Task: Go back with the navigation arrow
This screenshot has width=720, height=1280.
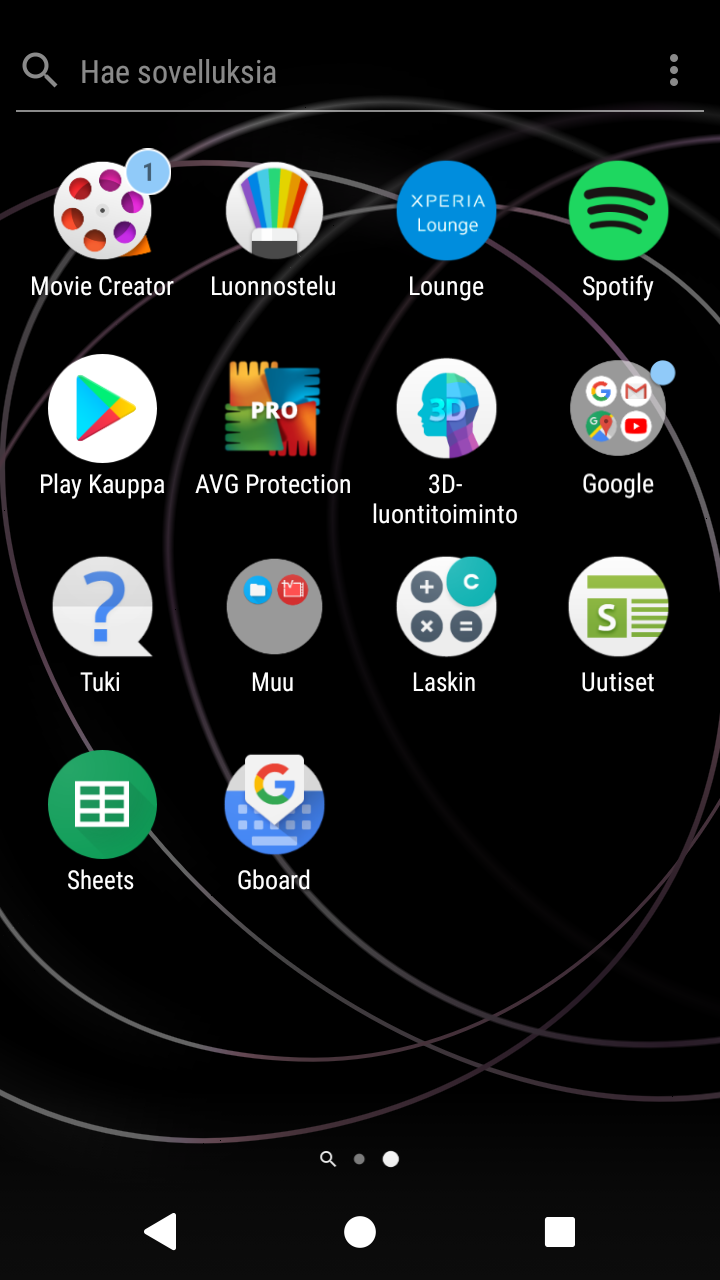Action: tap(161, 1232)
